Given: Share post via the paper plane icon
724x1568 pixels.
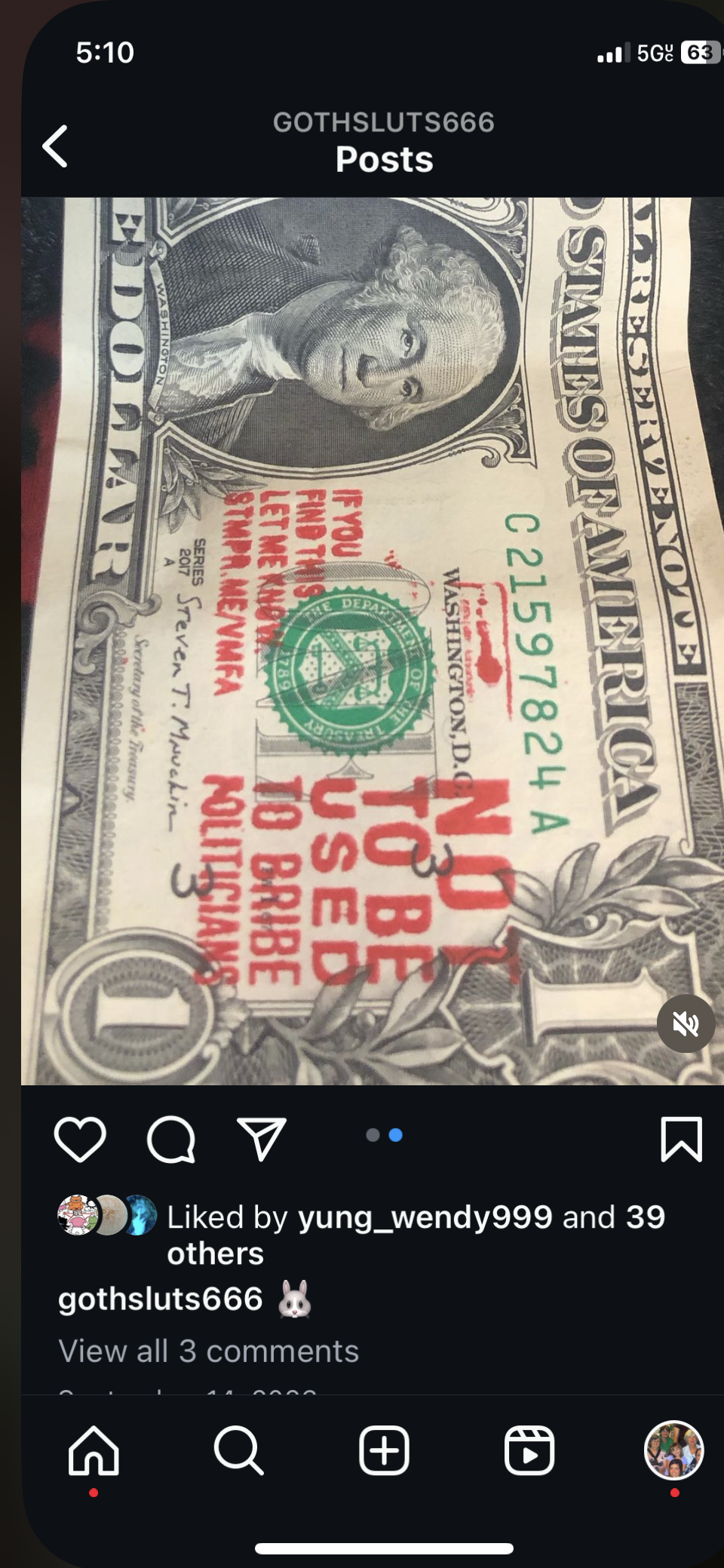Looking at the screenshot, I should pyautogui.click(x=262, y=1139).
